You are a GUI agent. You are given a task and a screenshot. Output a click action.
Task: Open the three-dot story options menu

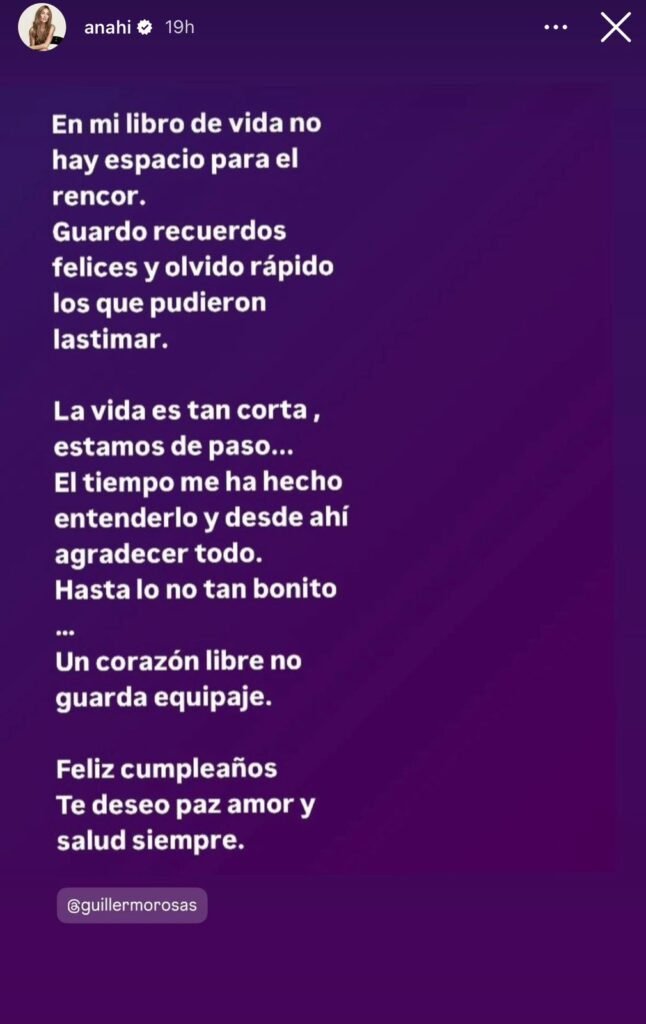tap(556, 27)
